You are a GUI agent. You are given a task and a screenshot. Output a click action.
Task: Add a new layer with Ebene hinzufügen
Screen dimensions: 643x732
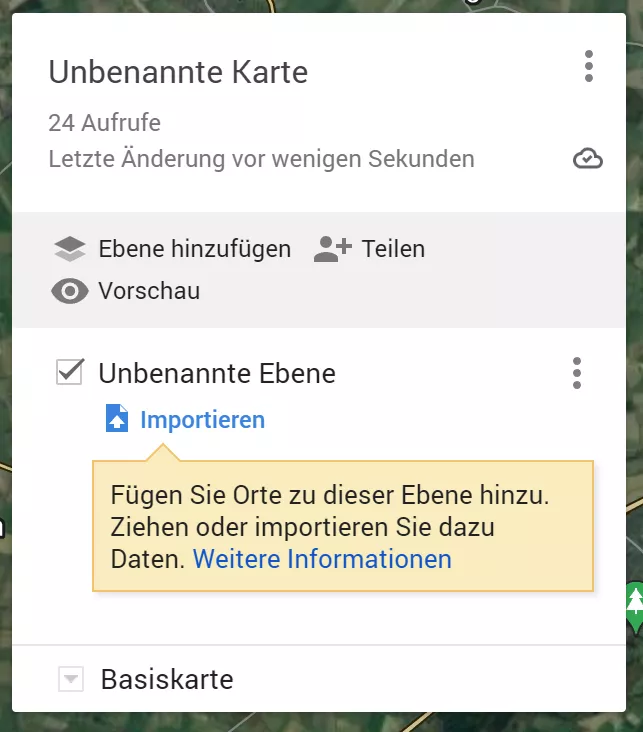pyautogui.click(x=173, y=248)
